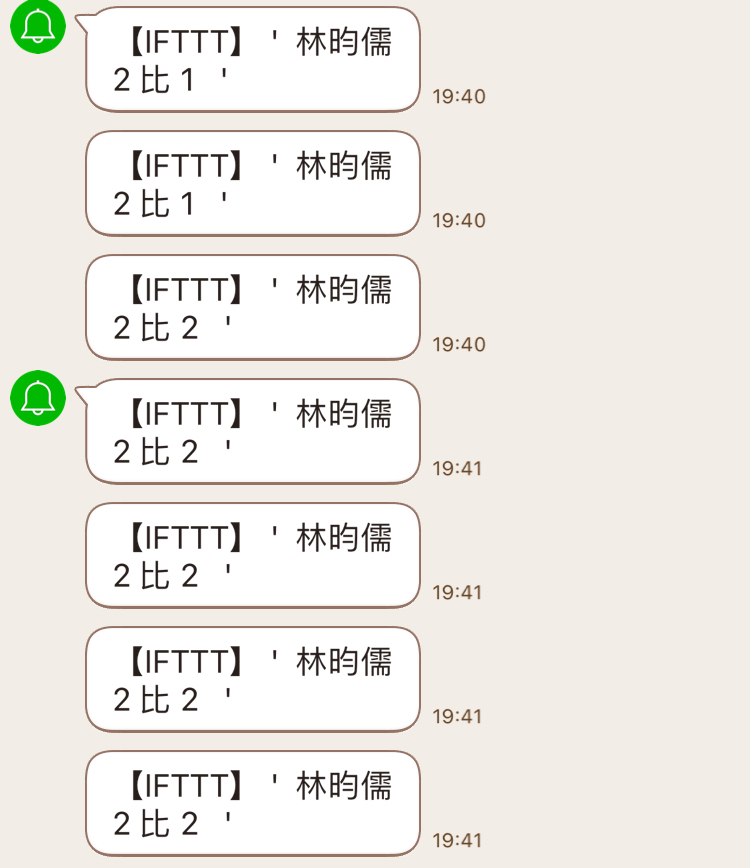Open sender's bell avatar beside the topmost message
This screenshot has width=750, height=868.
[x=38, y=26]
